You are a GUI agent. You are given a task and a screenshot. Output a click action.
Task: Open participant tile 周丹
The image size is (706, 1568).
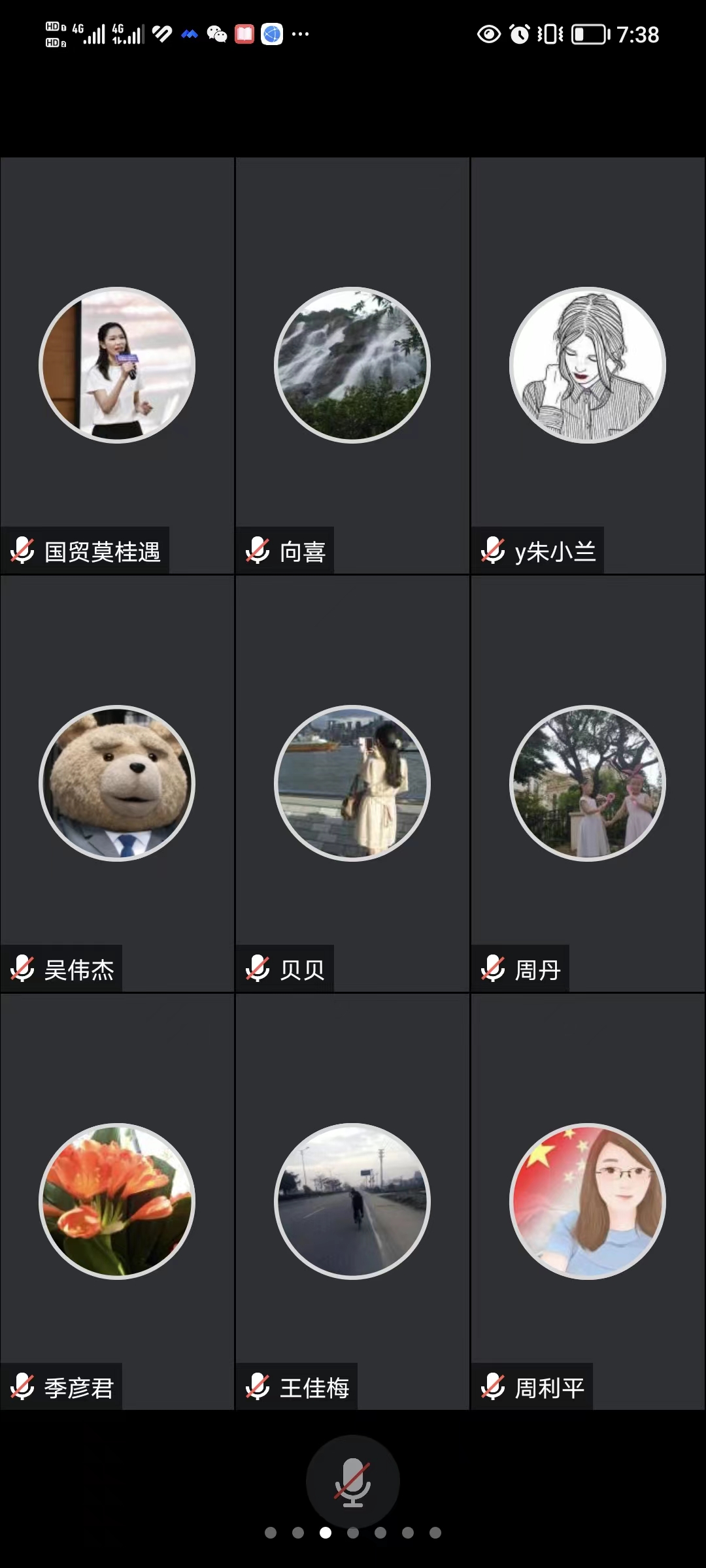pyautogui.click(x=587, y=783)
